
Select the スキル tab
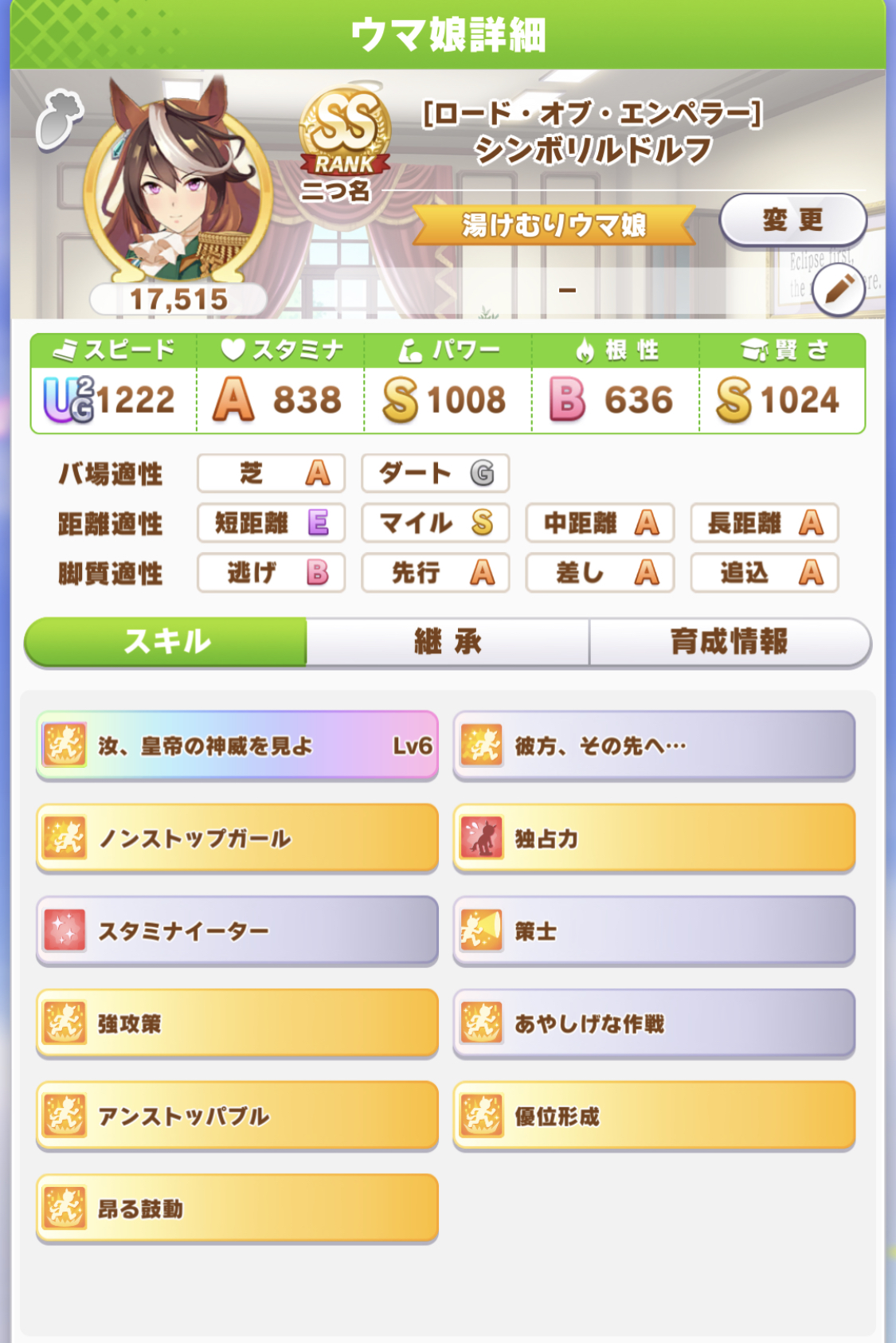[166, 642]
